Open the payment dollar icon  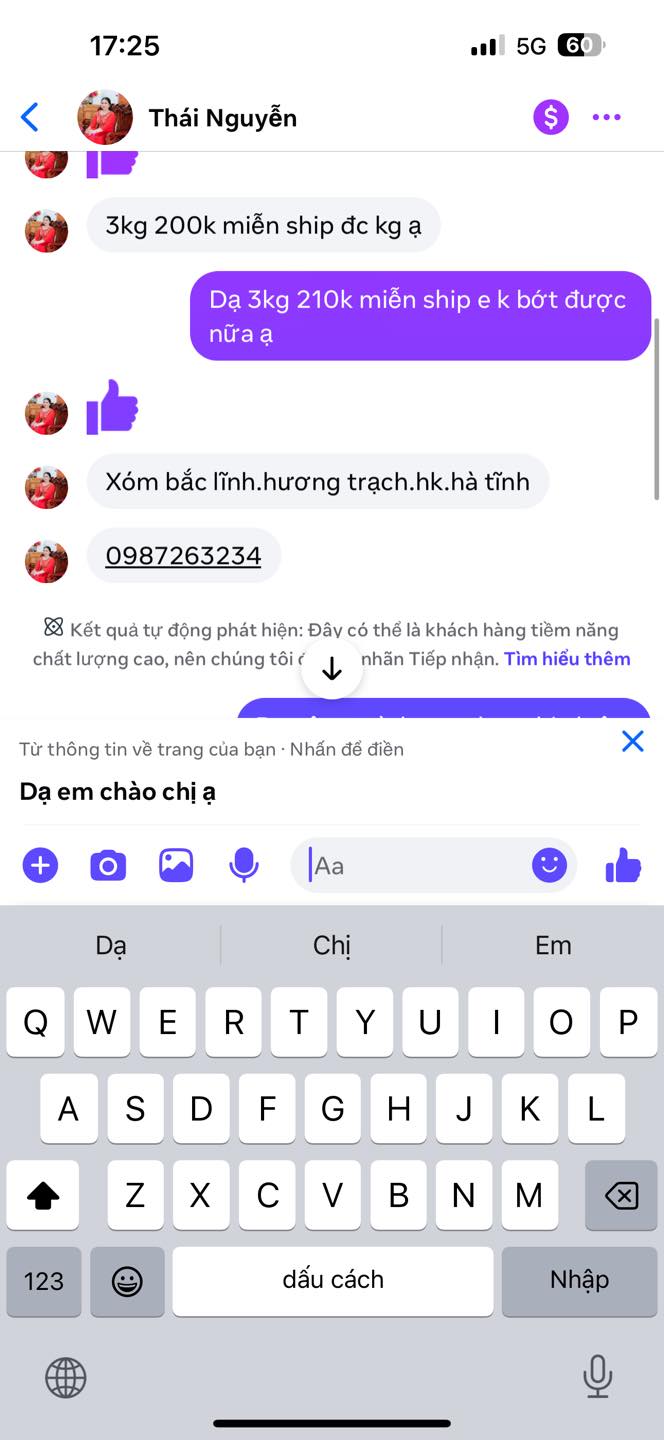550,117
